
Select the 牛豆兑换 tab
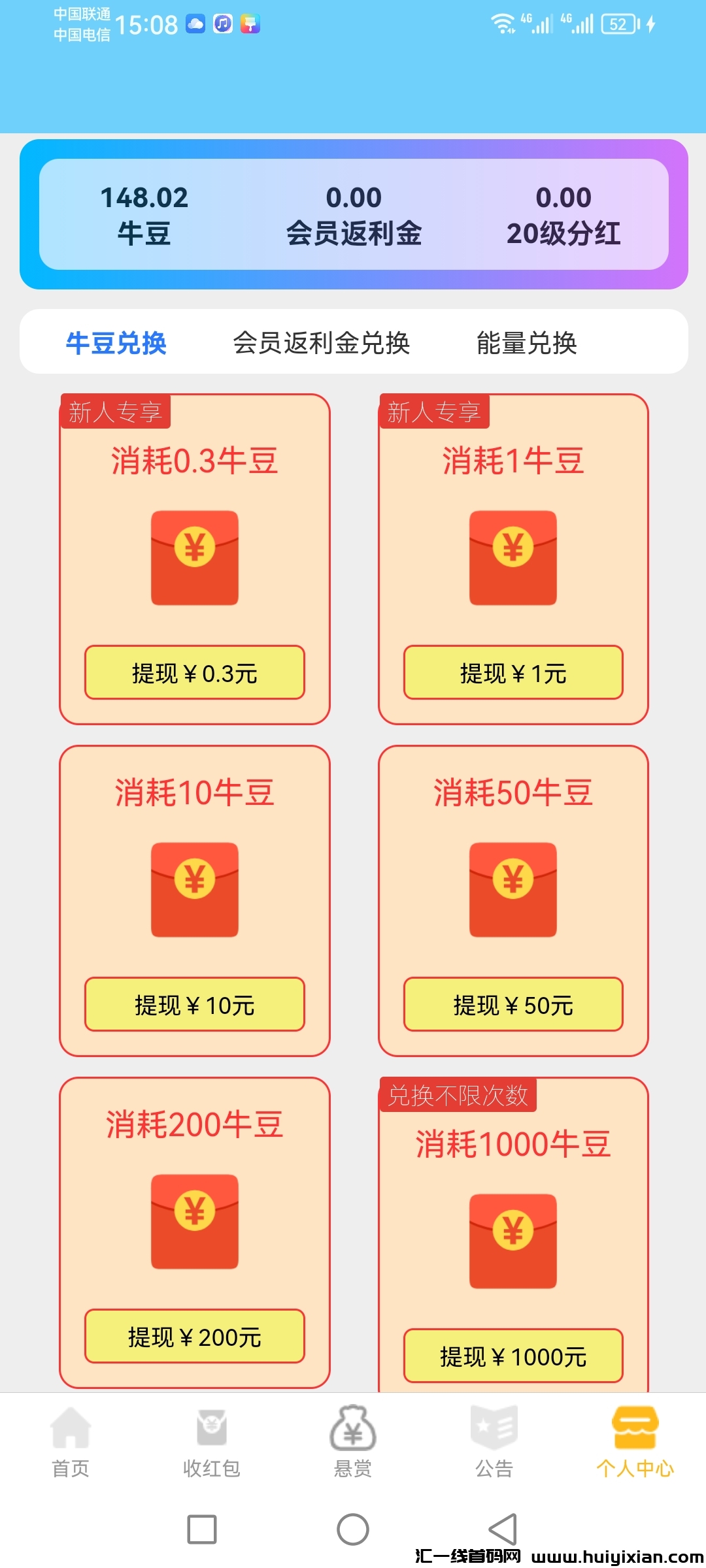[119, 342]
